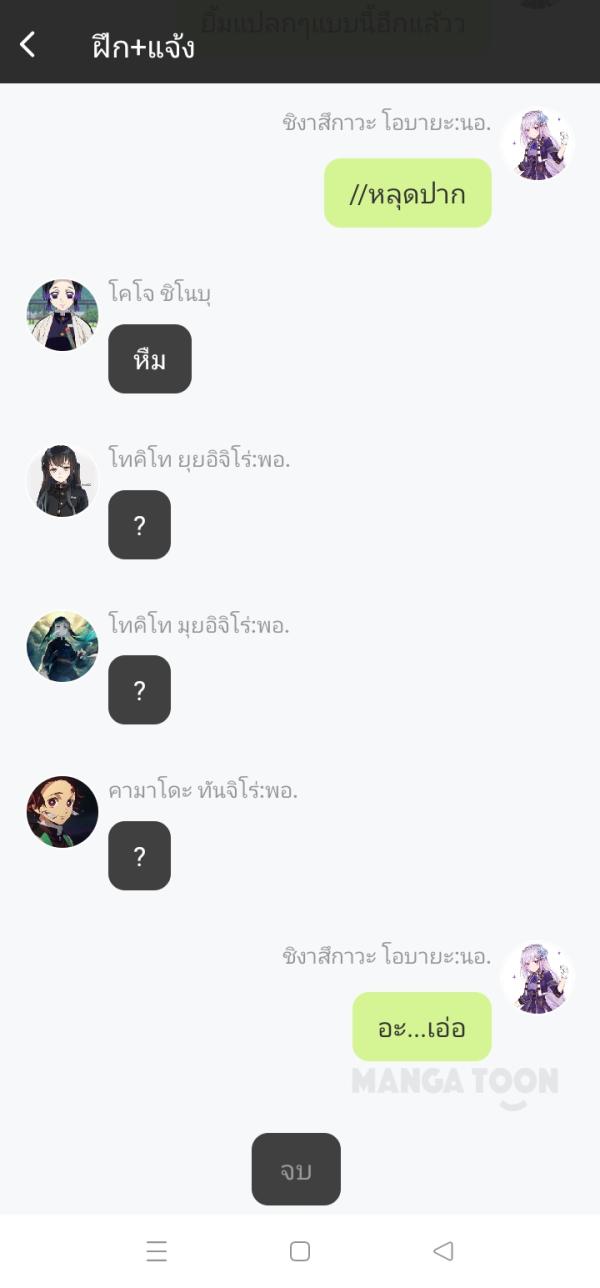Viewport: 600px width, 1288px height.
Task: Go back from the ฝึก+แจ้ง chat story
Action: 28,44
